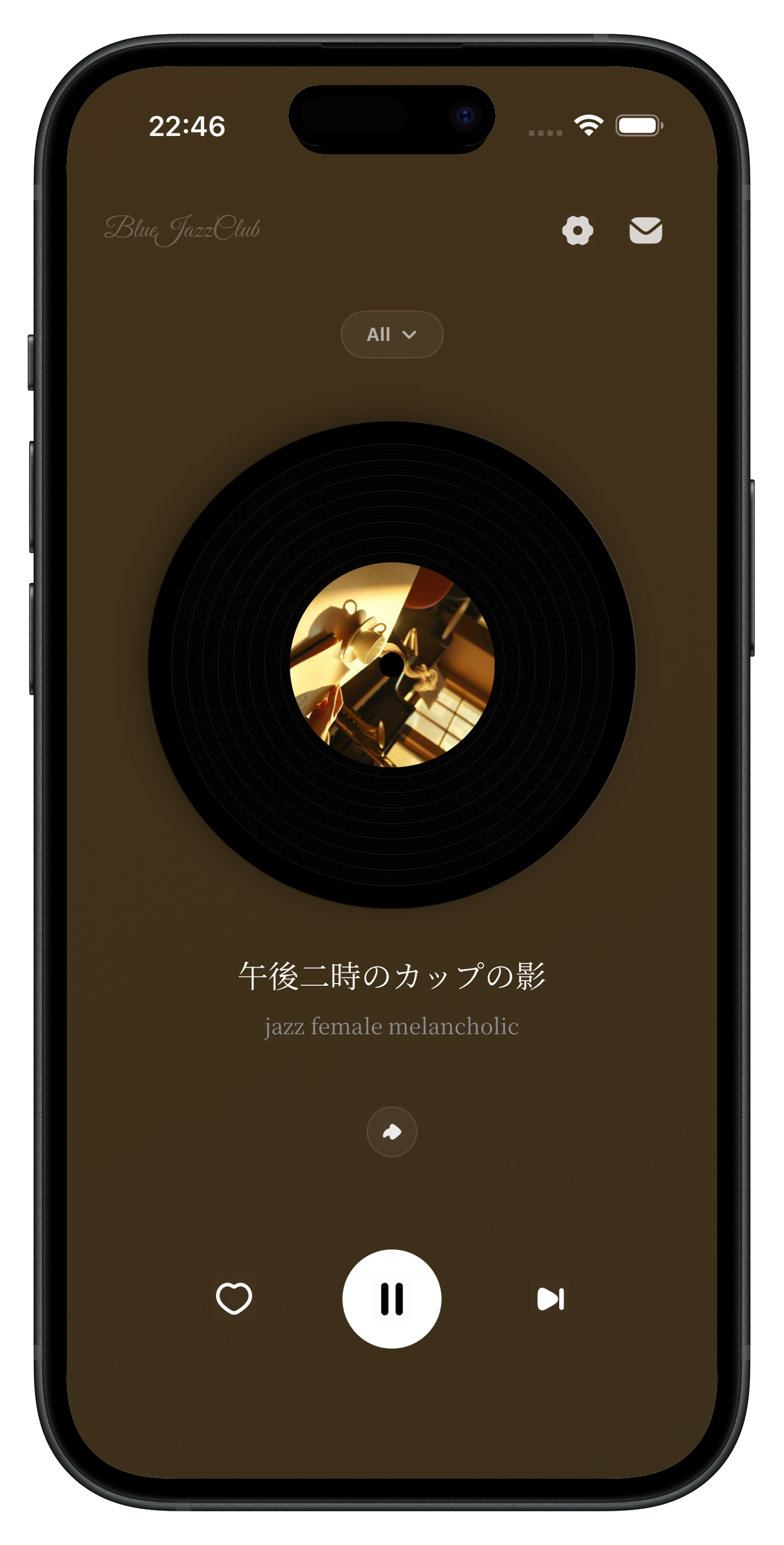784x1545 pixels.
Task: Share the current track
Action: click(x=392, y=1132)
